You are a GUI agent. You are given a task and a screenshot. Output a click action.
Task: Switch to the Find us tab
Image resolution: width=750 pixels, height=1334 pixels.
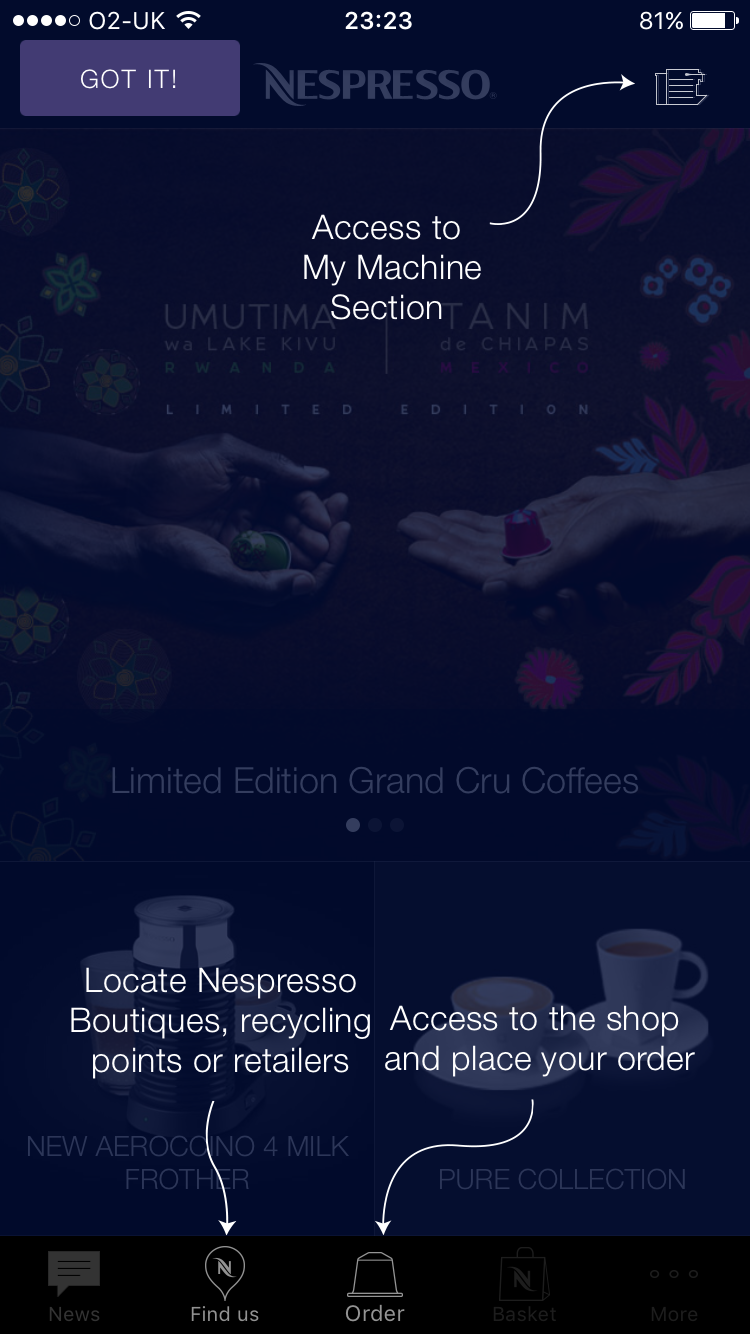pos(225,1286)
